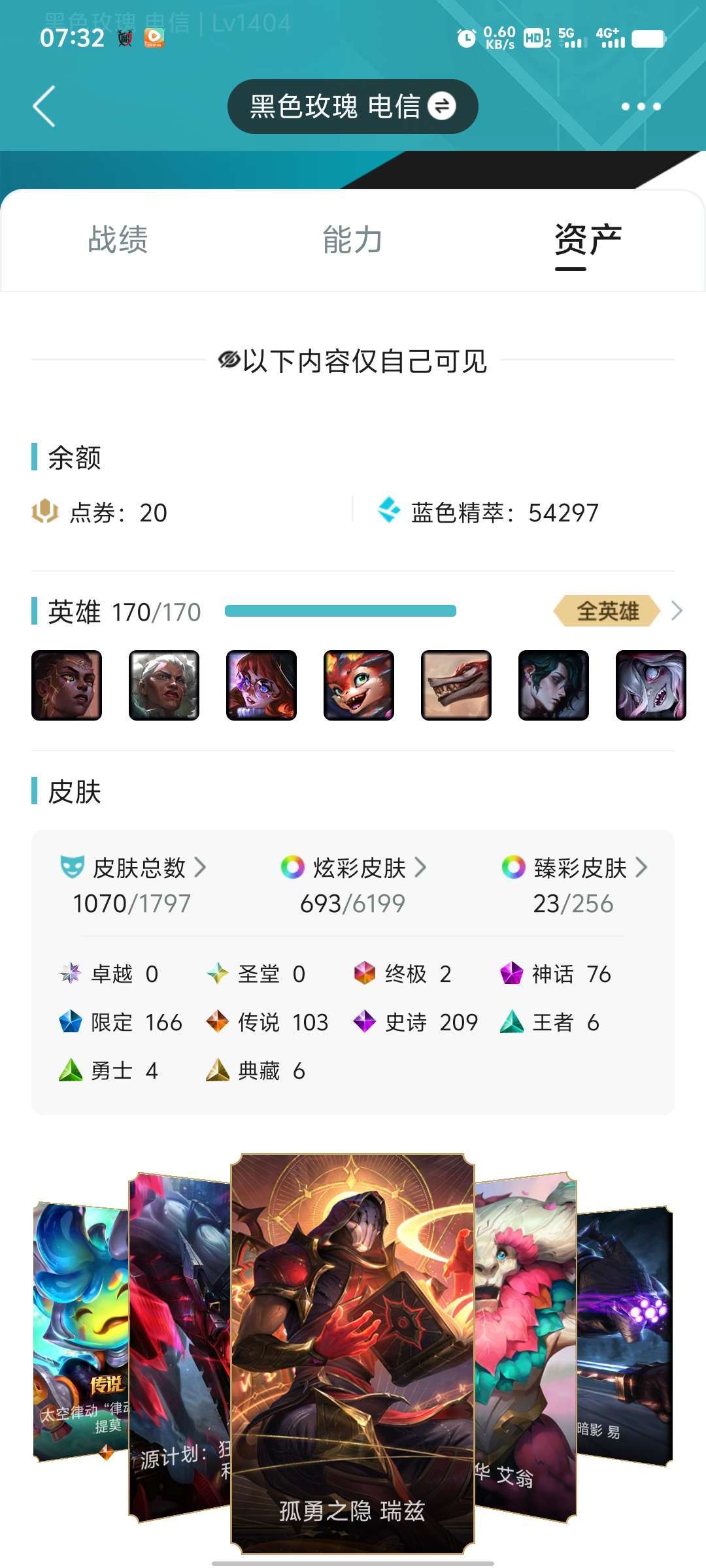706x1568 pixels.
Task: Switch server via 黑色玫瑰 电信 selector
Action: pos(353,106)
